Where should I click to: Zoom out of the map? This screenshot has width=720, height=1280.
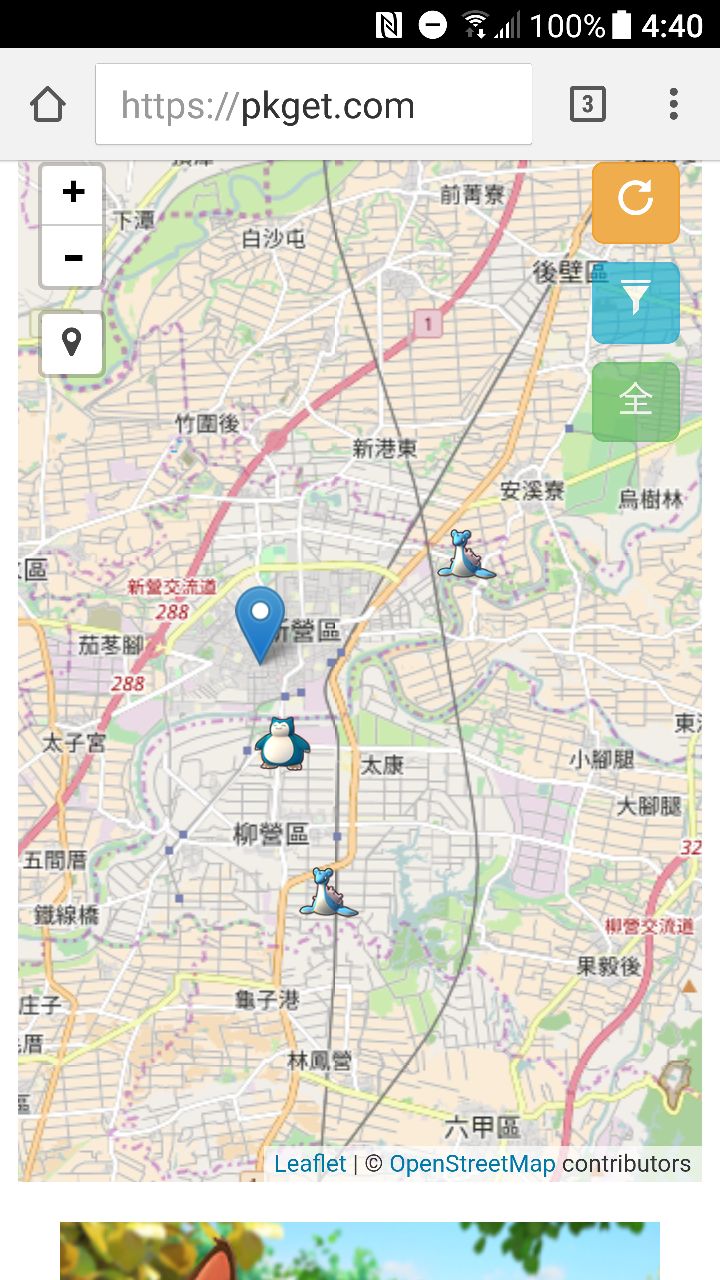point(72,257)
